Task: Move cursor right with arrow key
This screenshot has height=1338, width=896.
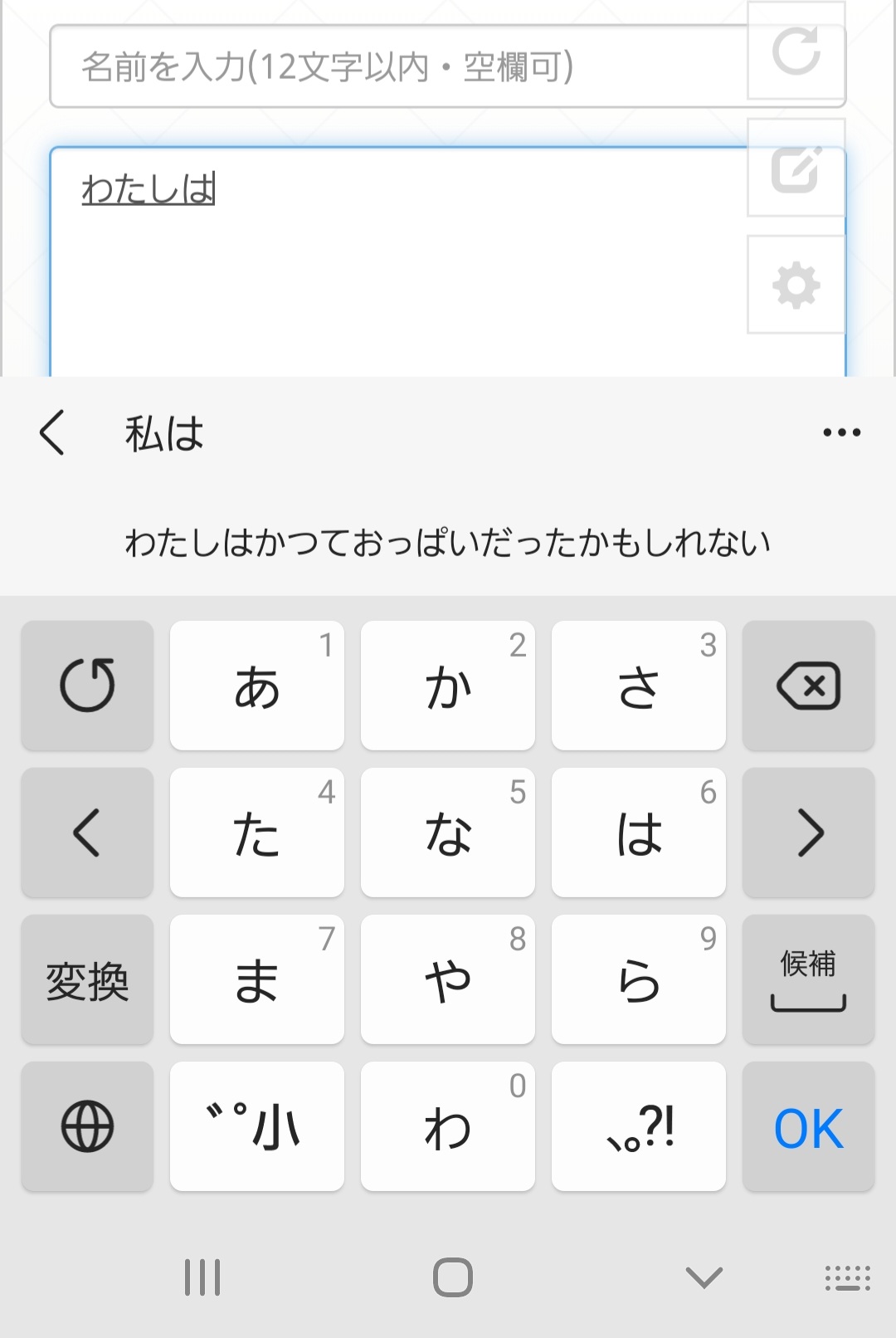Action: click(808, 833)
